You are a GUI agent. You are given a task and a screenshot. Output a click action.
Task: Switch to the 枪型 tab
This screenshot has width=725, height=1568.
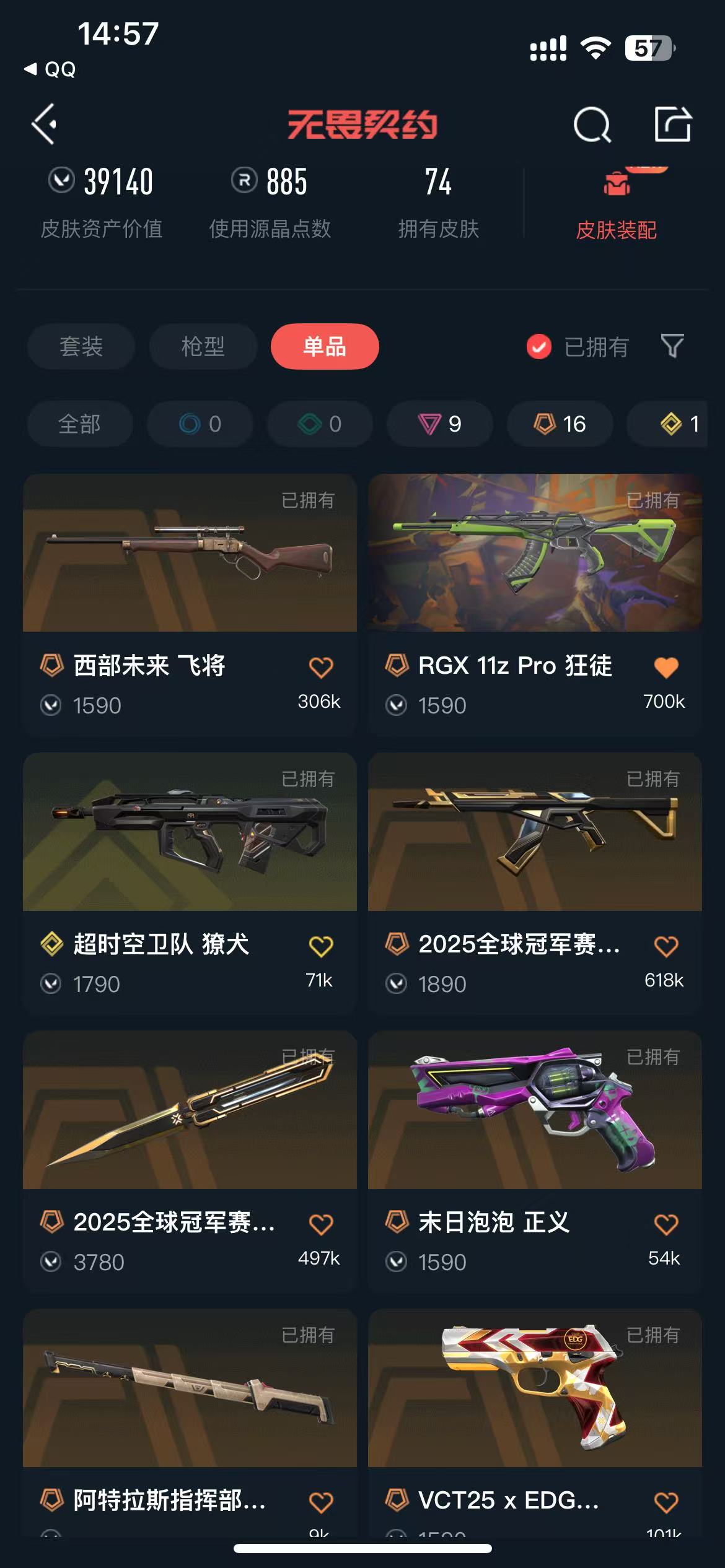(203, 346)
